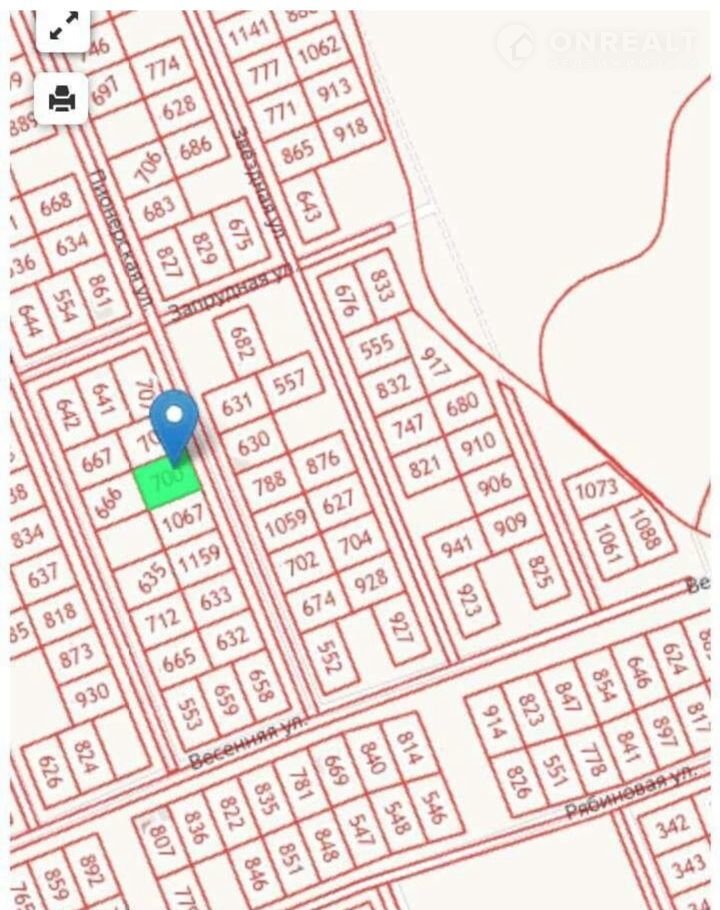The height and width of the screenshot is (910, 720).
Task: Print the map
Action: 62,99
